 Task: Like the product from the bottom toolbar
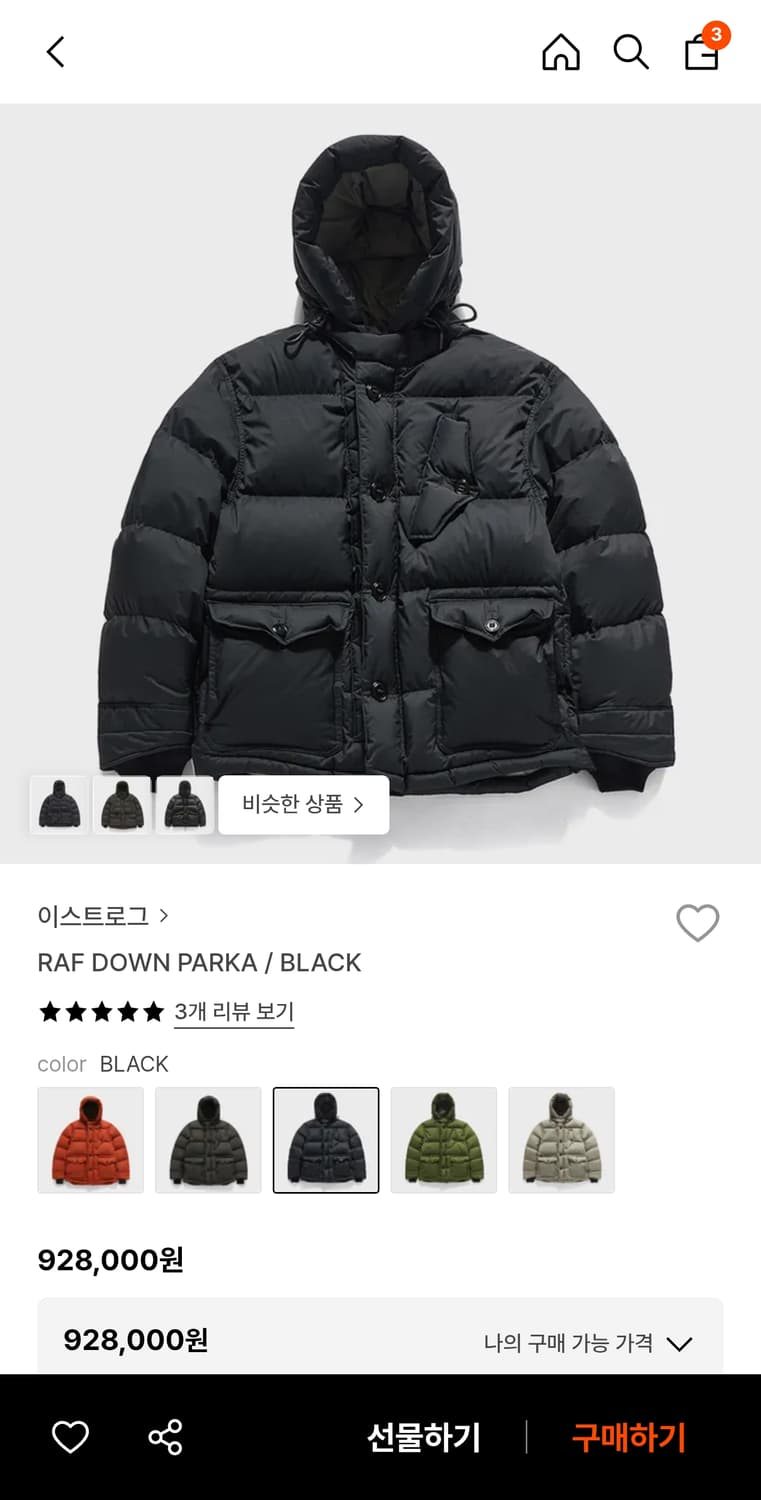click(69, 1437)
